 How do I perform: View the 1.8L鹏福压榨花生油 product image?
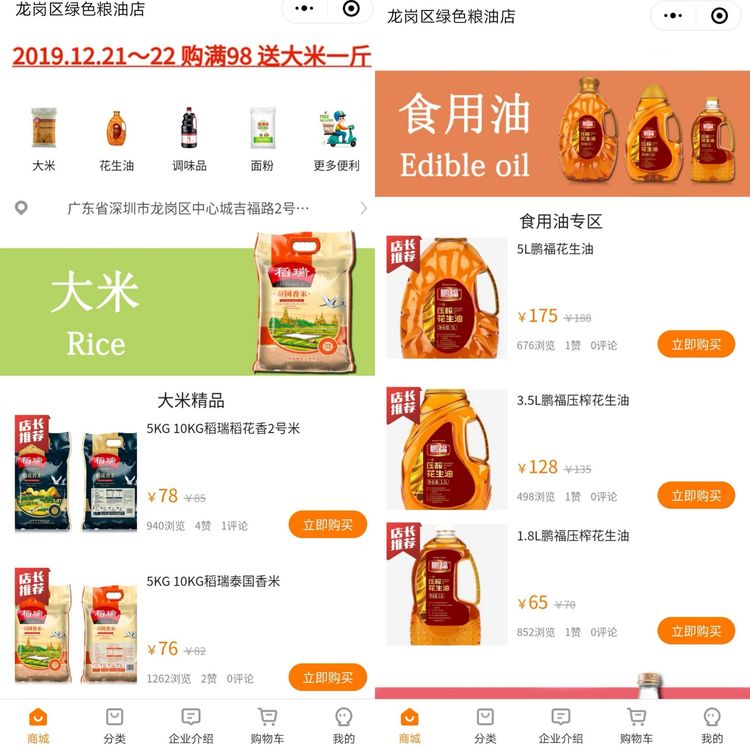click(447, 584)
